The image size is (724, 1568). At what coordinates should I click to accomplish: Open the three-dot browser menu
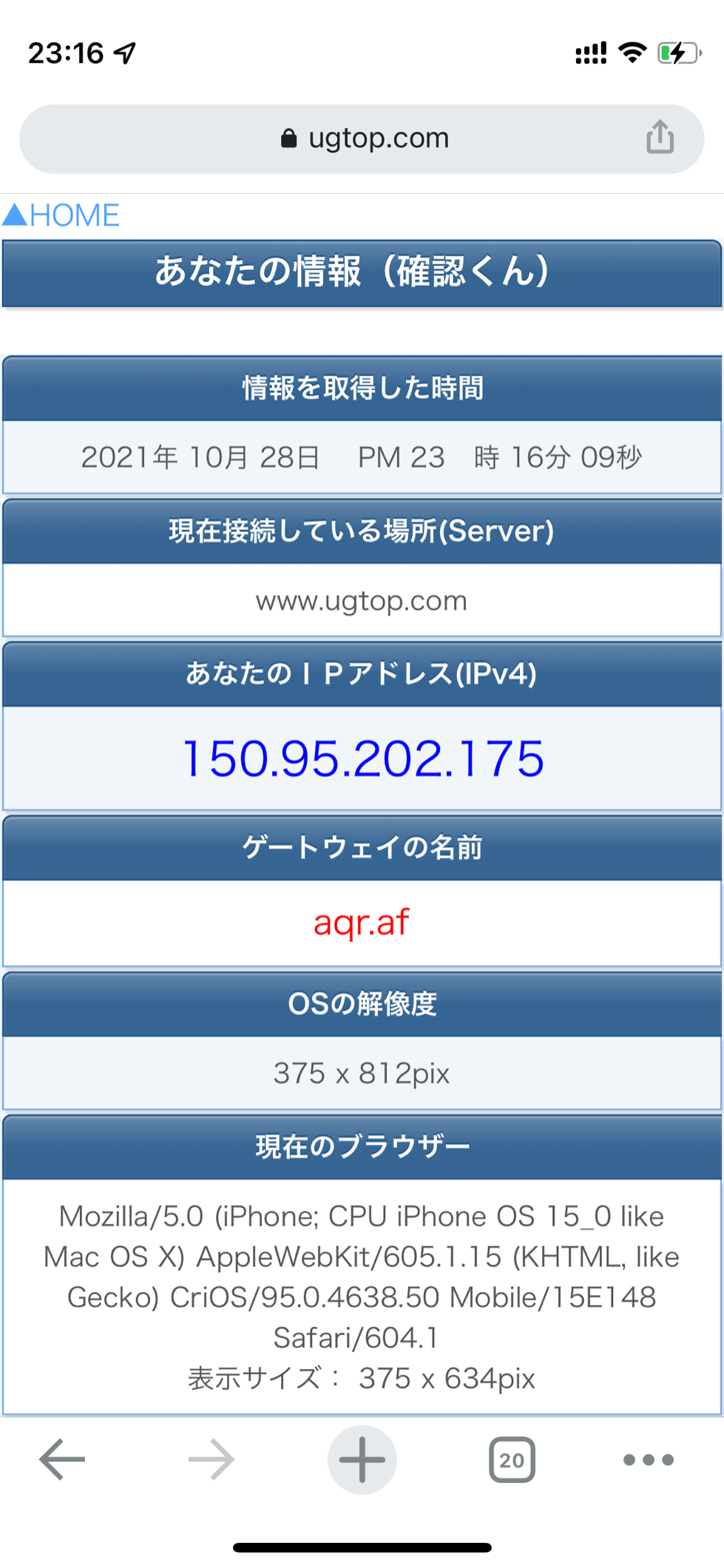click(x=649, y=1460)
